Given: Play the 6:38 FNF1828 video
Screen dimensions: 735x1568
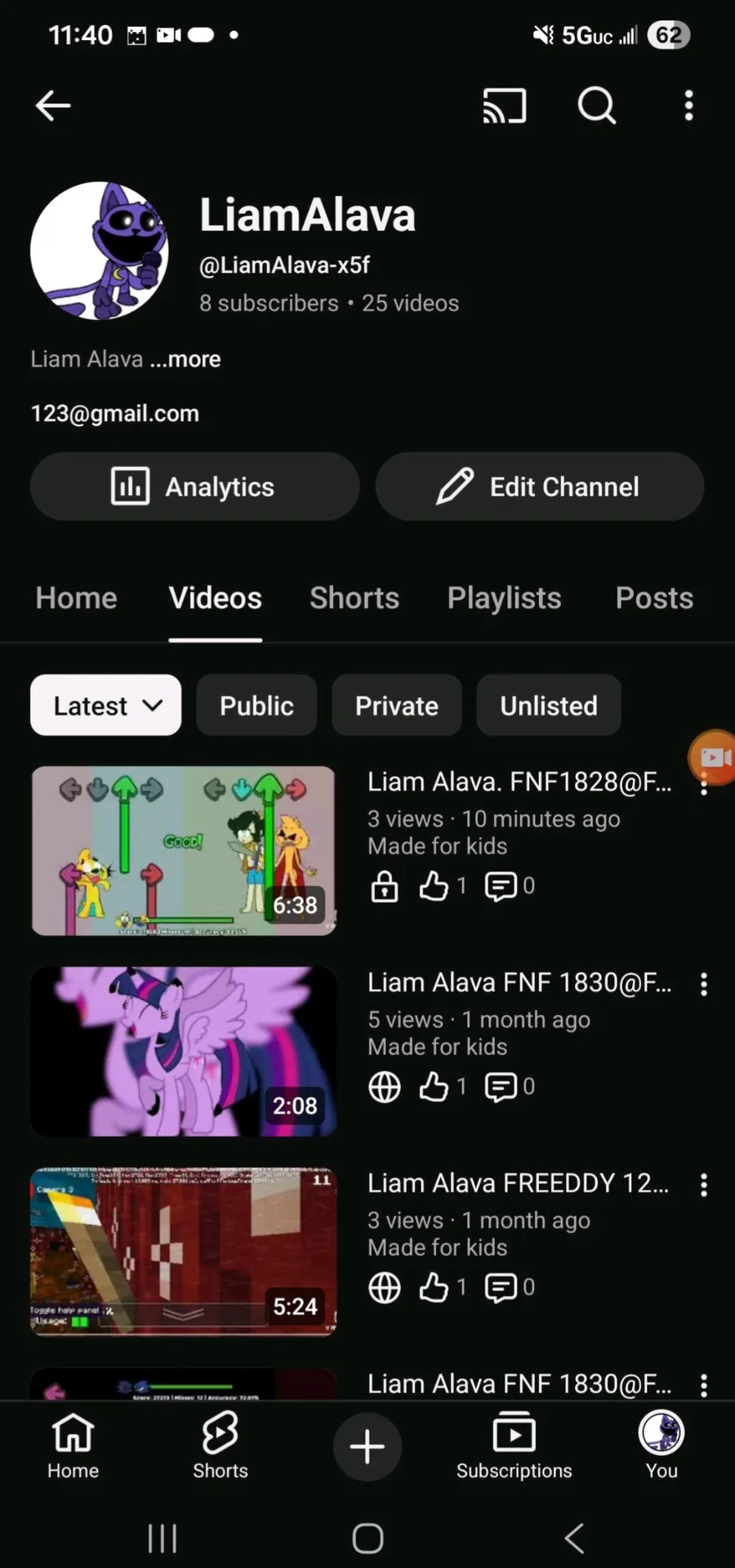Looking at the screenshot, I should tap(184, 850).
